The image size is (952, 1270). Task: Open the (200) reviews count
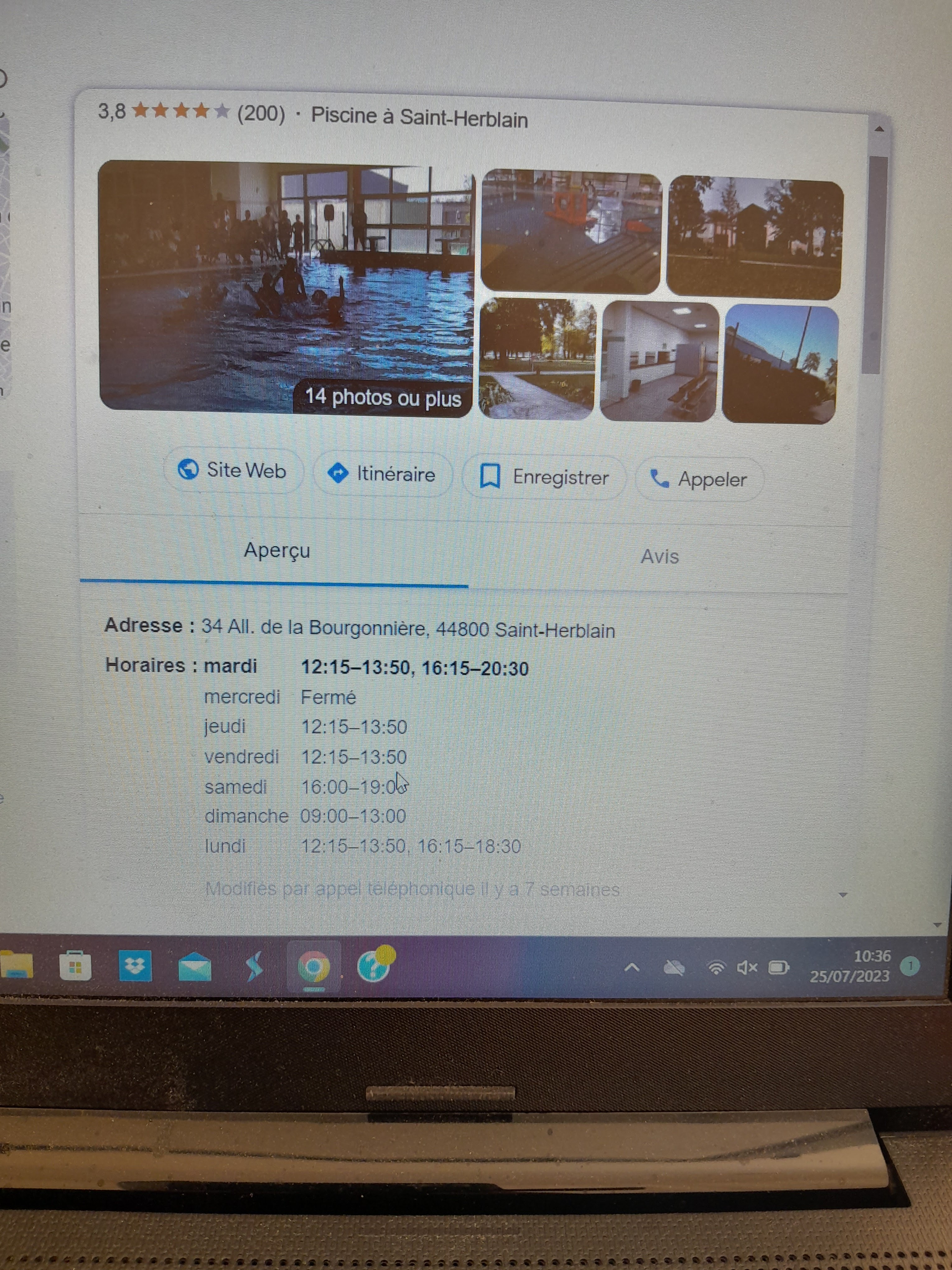point(261,113)
